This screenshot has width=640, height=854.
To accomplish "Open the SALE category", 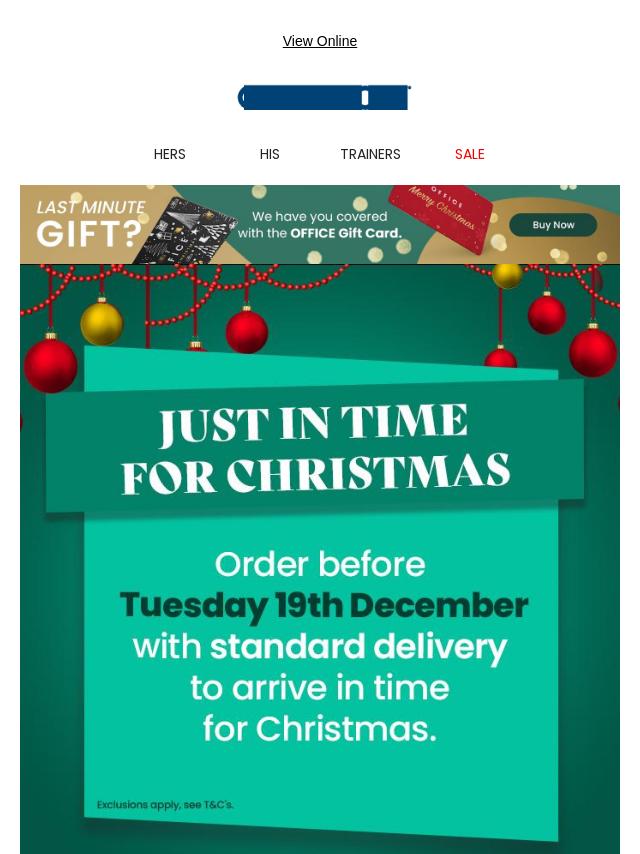I will click(x=469, y=154).
